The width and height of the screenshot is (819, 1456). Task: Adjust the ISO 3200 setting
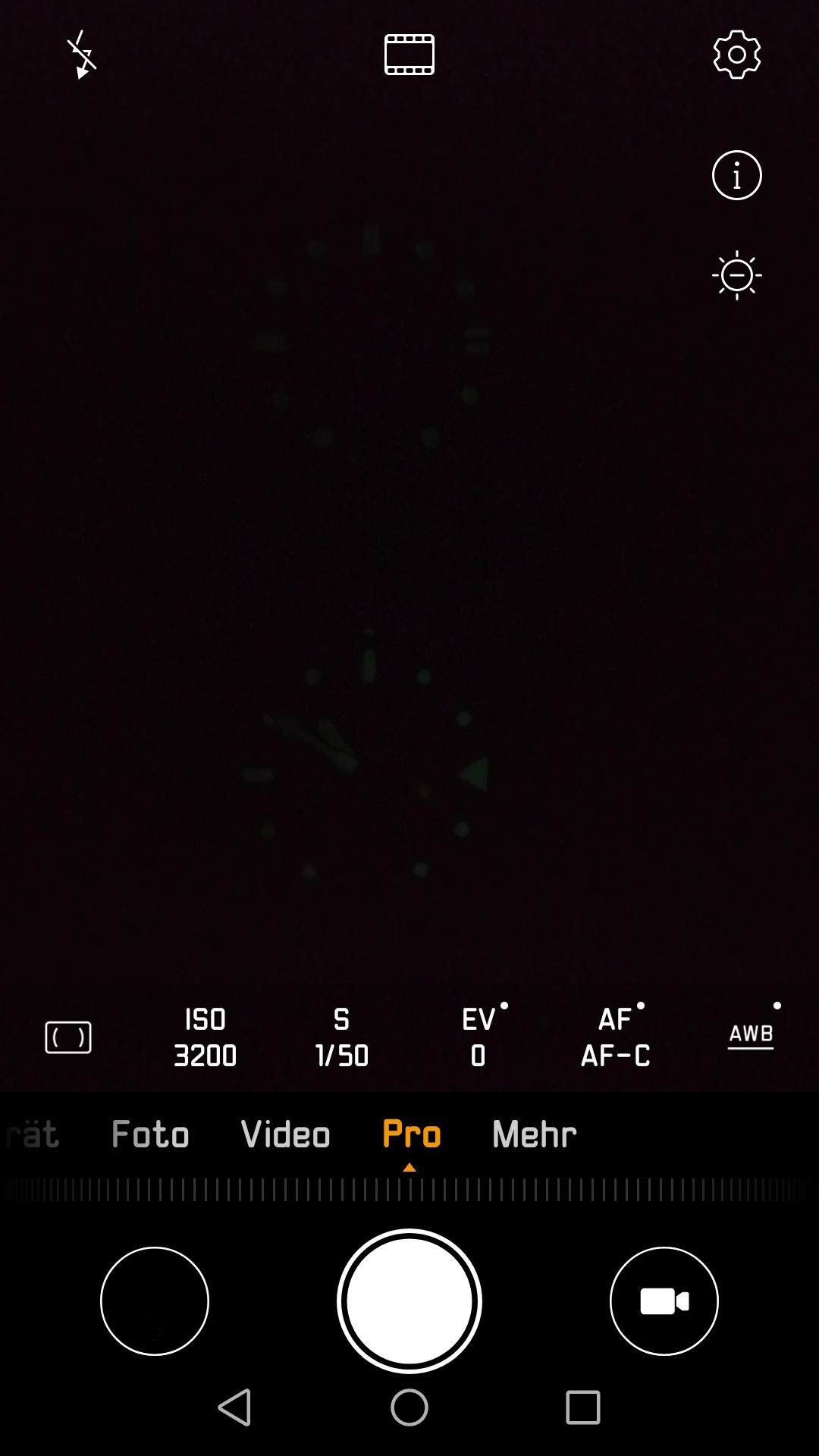coord(205,1037)
